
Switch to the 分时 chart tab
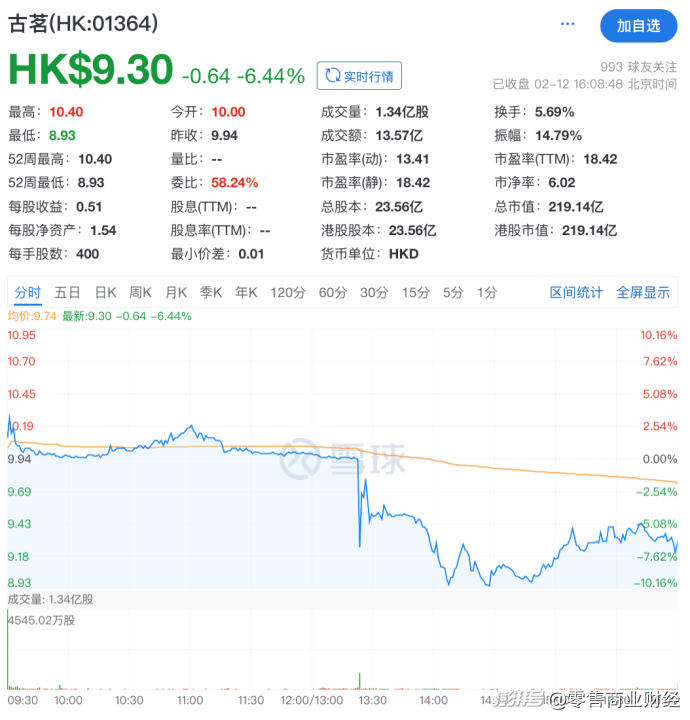(28, 292)
